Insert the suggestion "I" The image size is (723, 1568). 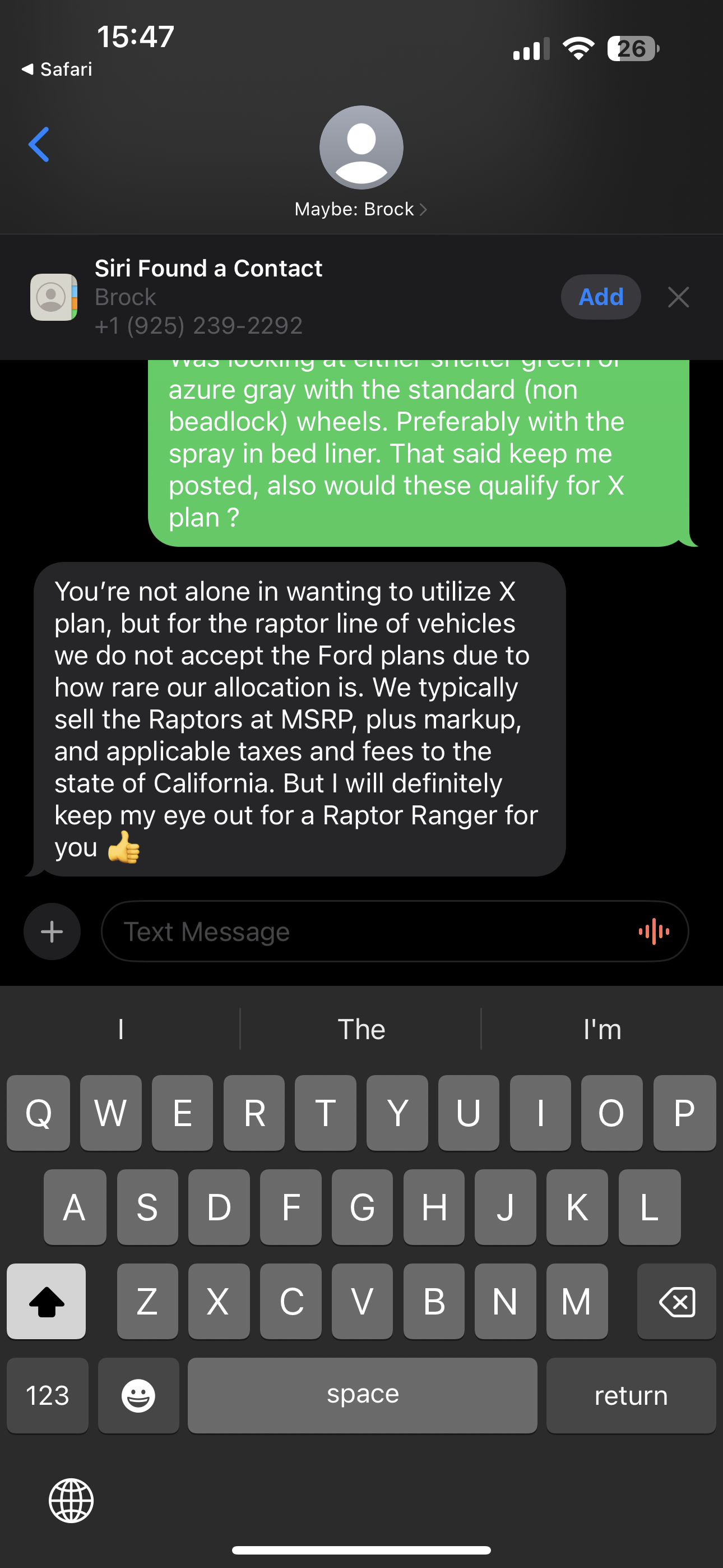click(x=121, y=1029)
